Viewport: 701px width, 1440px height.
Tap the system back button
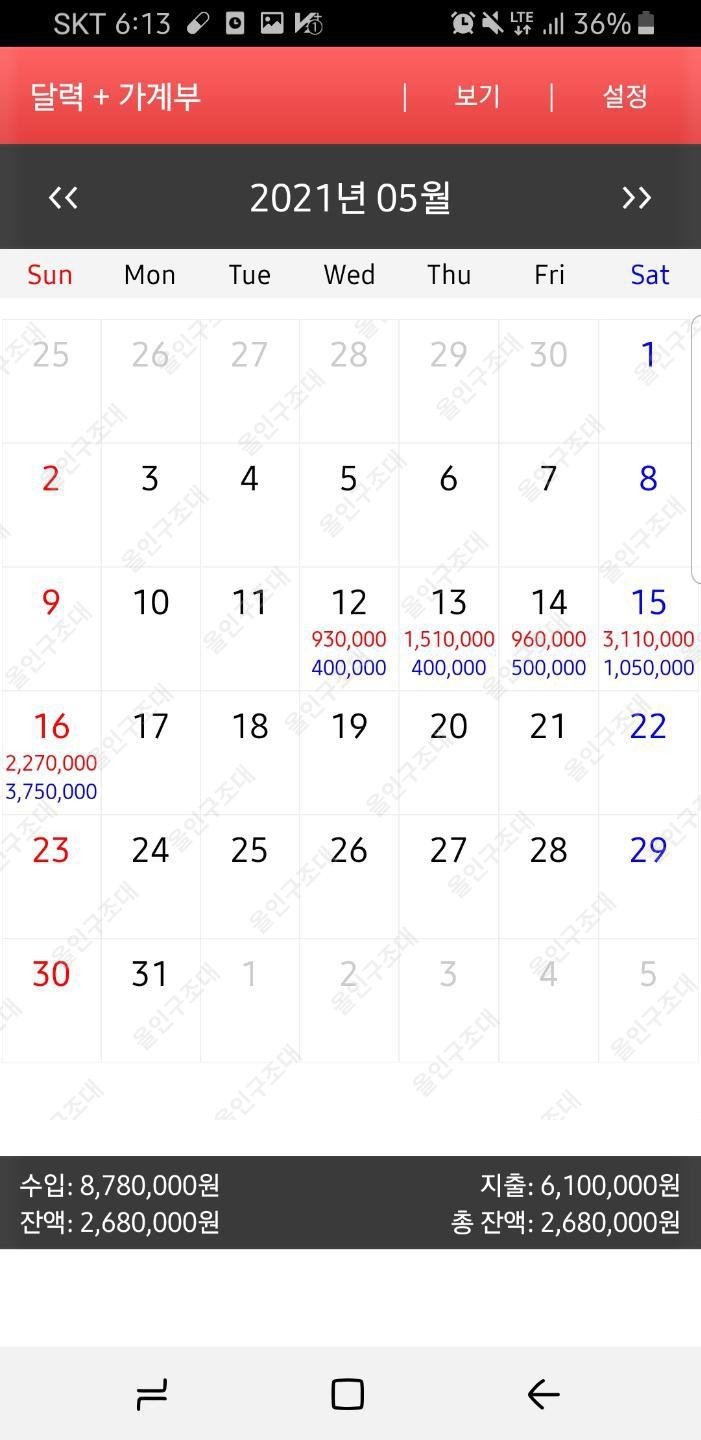pyautogui.click(x=543, y=1394)
